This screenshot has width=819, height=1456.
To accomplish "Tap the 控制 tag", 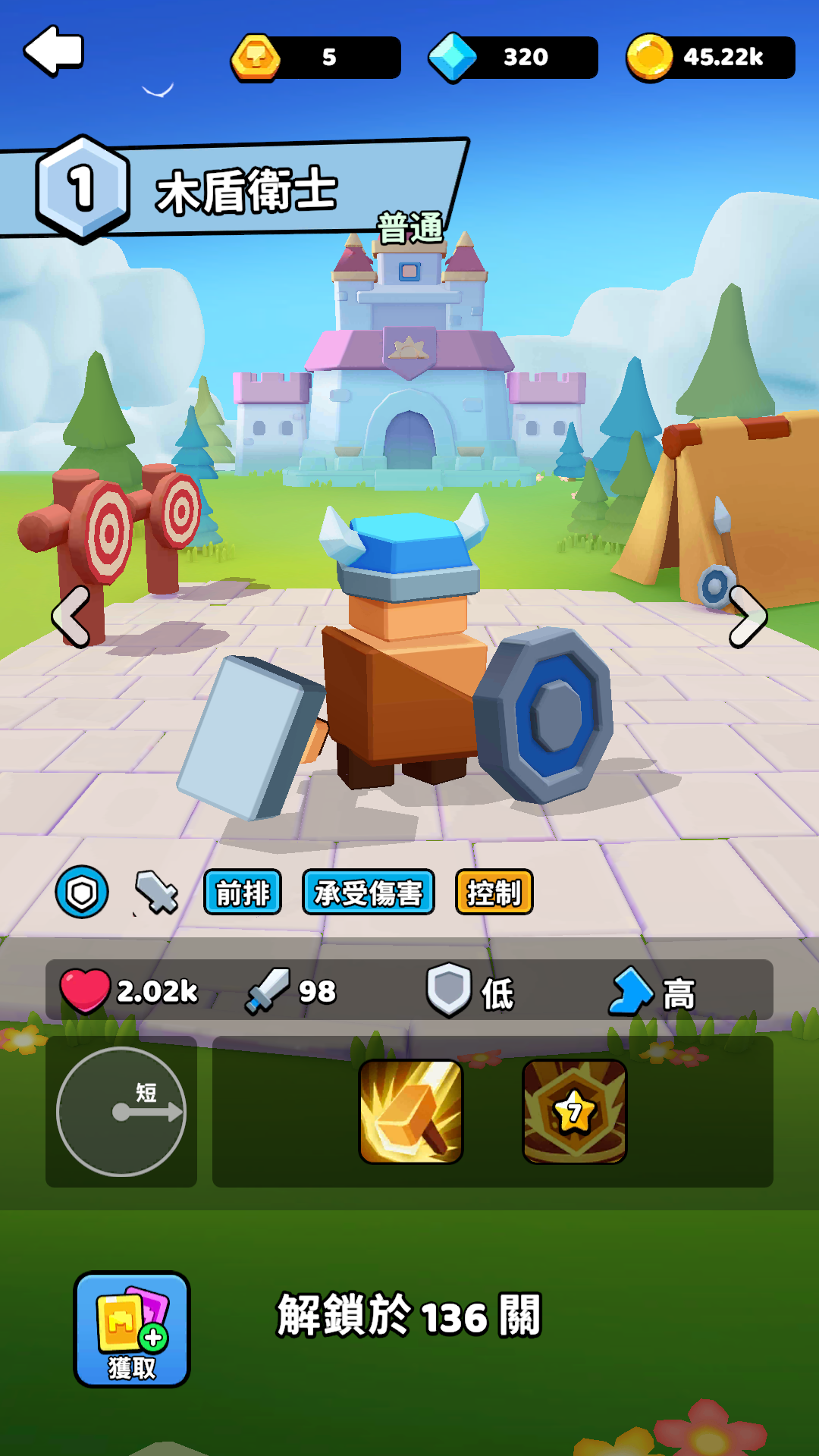I will pos(494,893).
